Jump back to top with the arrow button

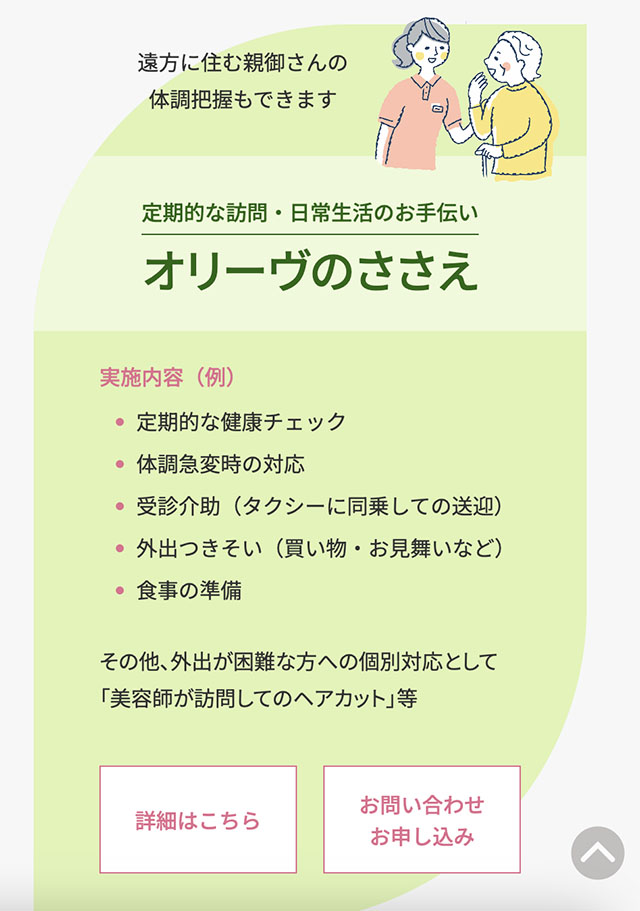click(x=597, y=853)
